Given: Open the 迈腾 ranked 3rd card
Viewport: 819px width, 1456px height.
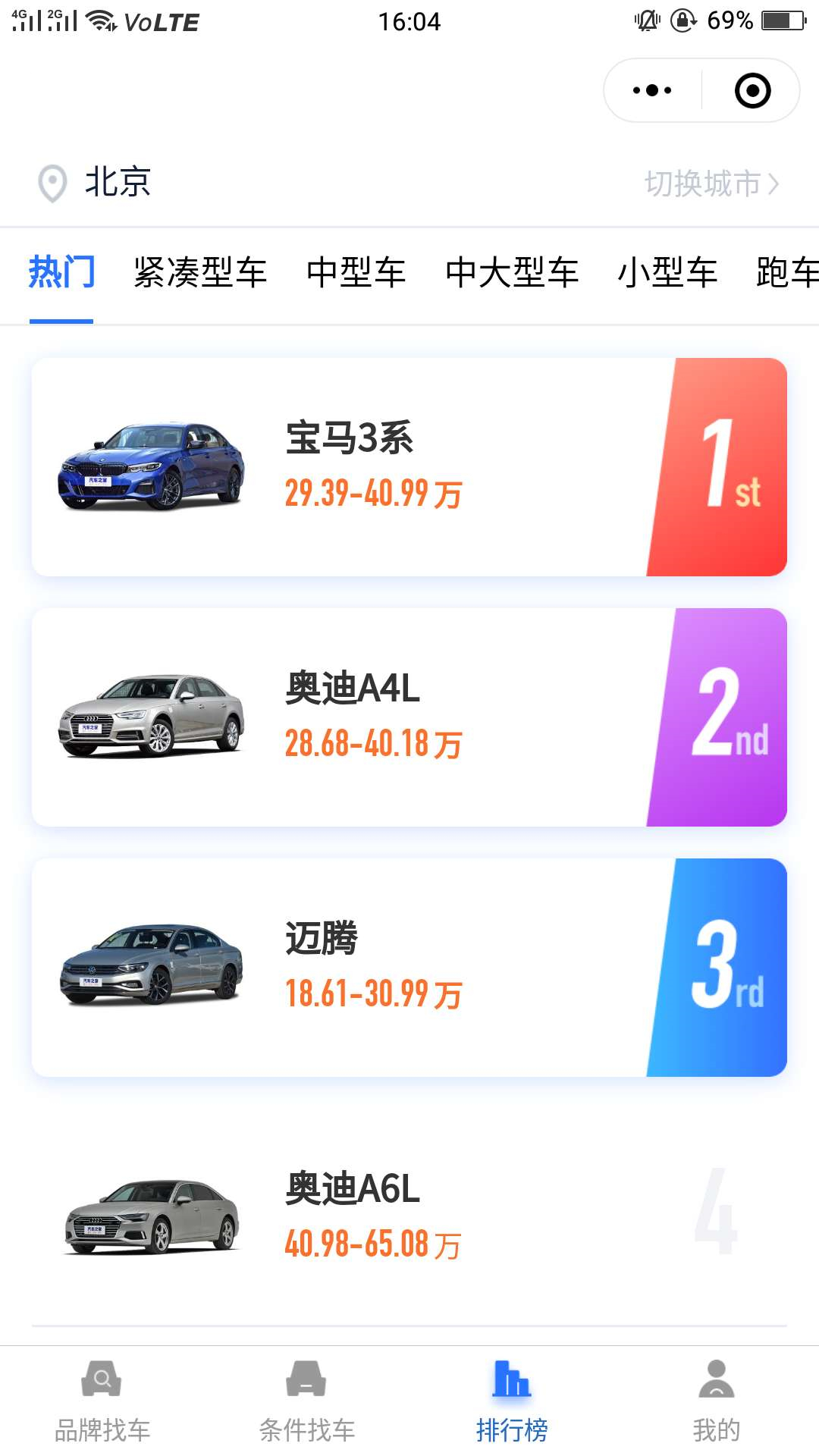Looking at the screenshot, I should click(x=409, y=968).
